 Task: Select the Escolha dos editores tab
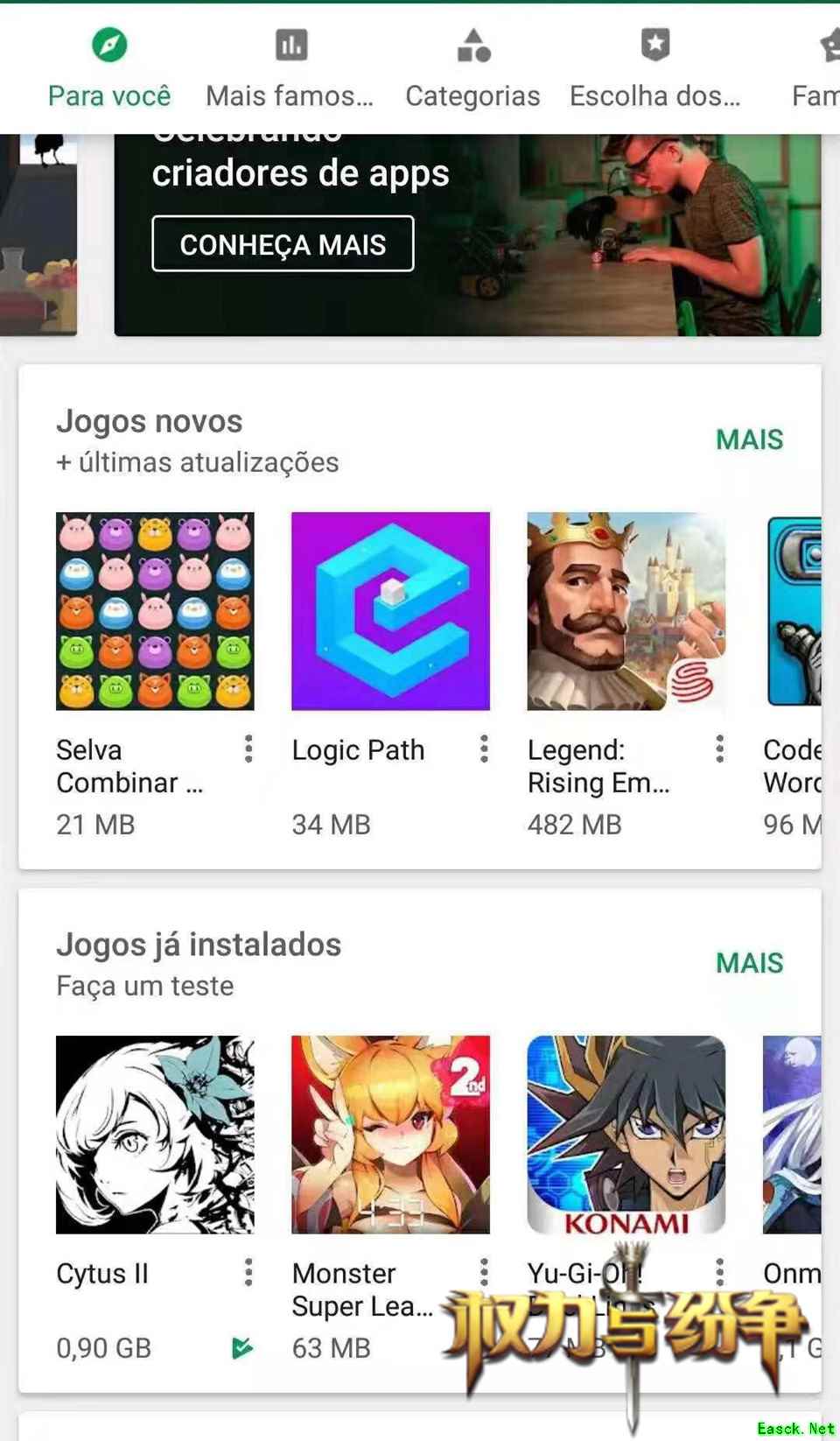pyautogui.click(x=654, y=68)
